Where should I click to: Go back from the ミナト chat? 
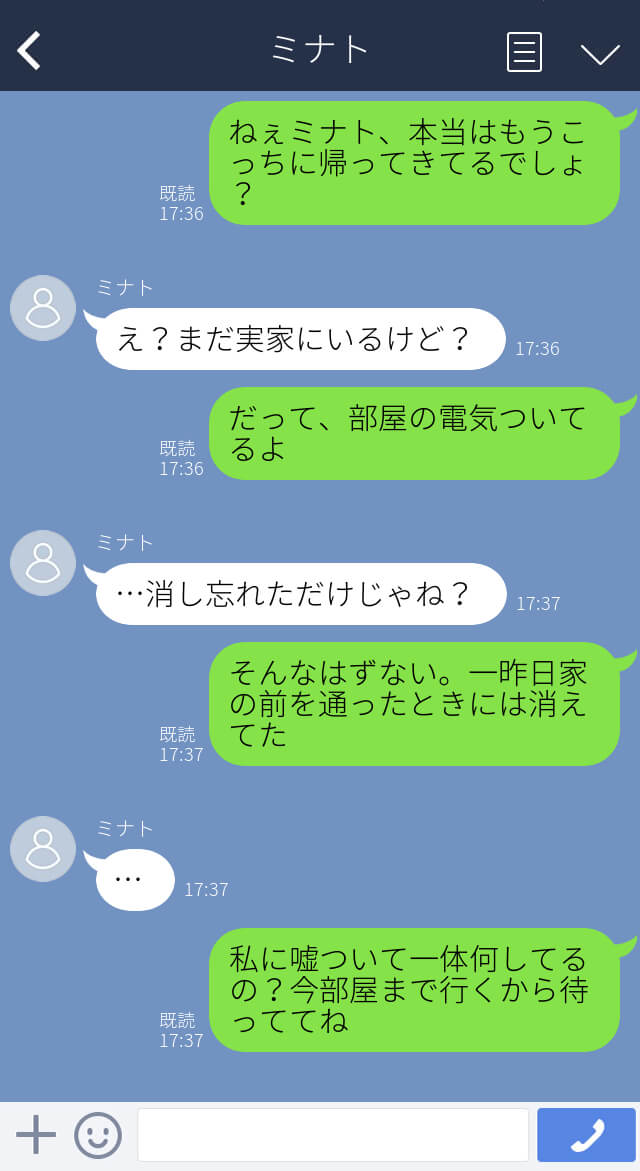[x=29, y=51]
